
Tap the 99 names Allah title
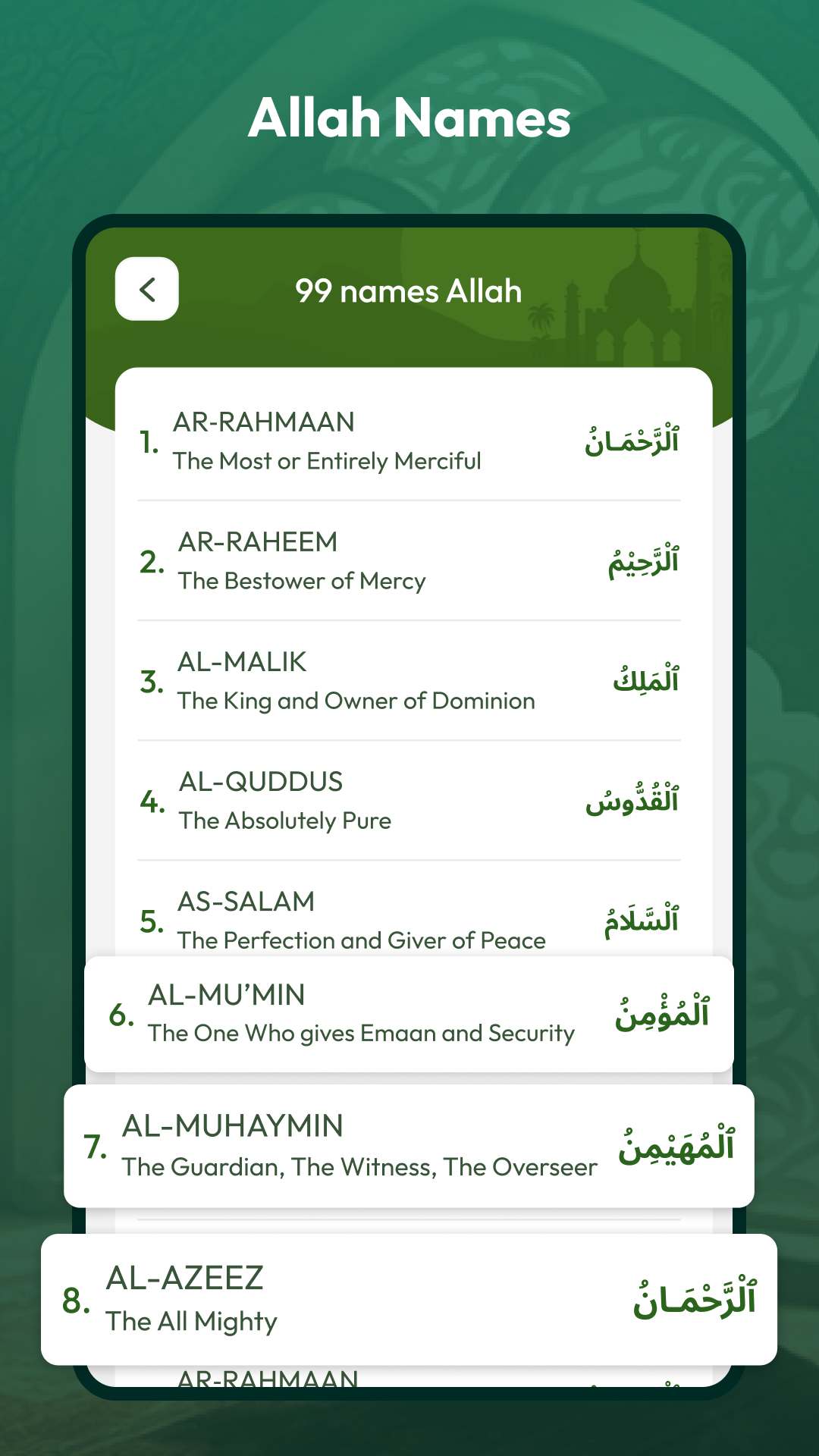click(407, 290)
